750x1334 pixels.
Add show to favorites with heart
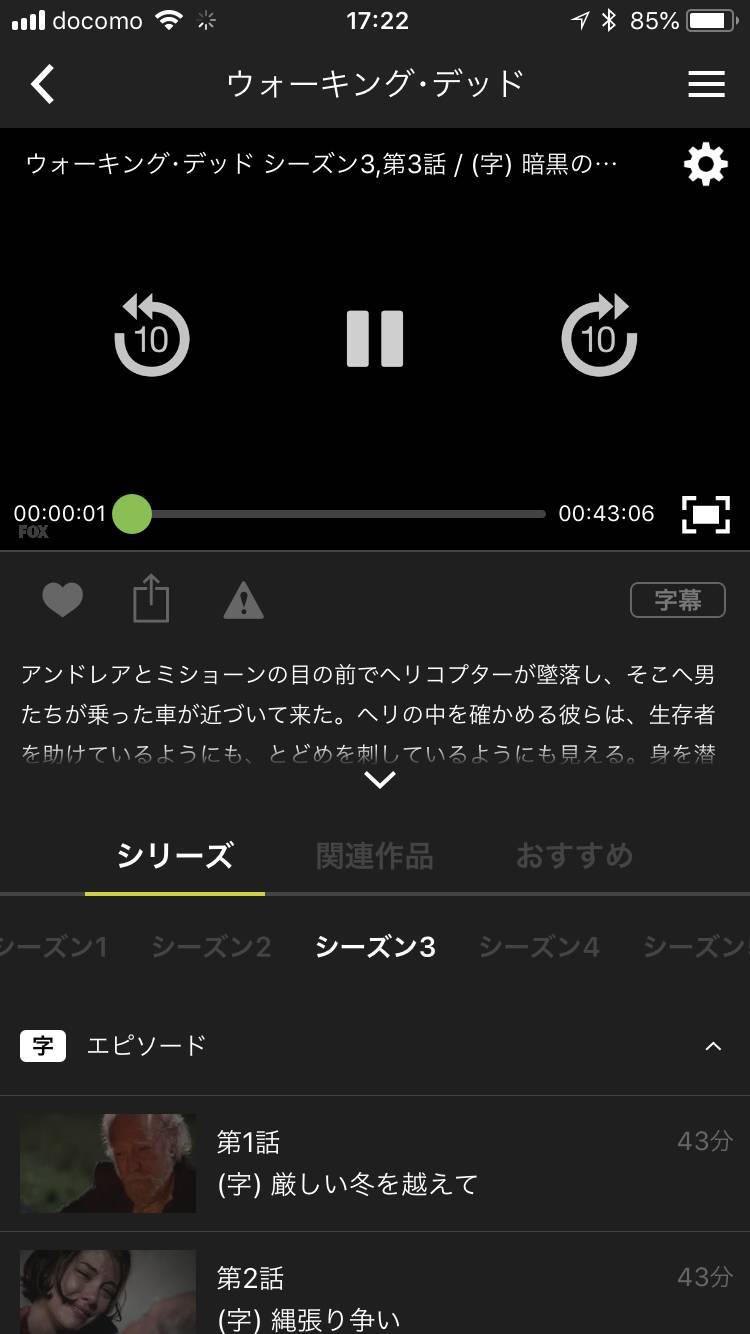(62, 601)
